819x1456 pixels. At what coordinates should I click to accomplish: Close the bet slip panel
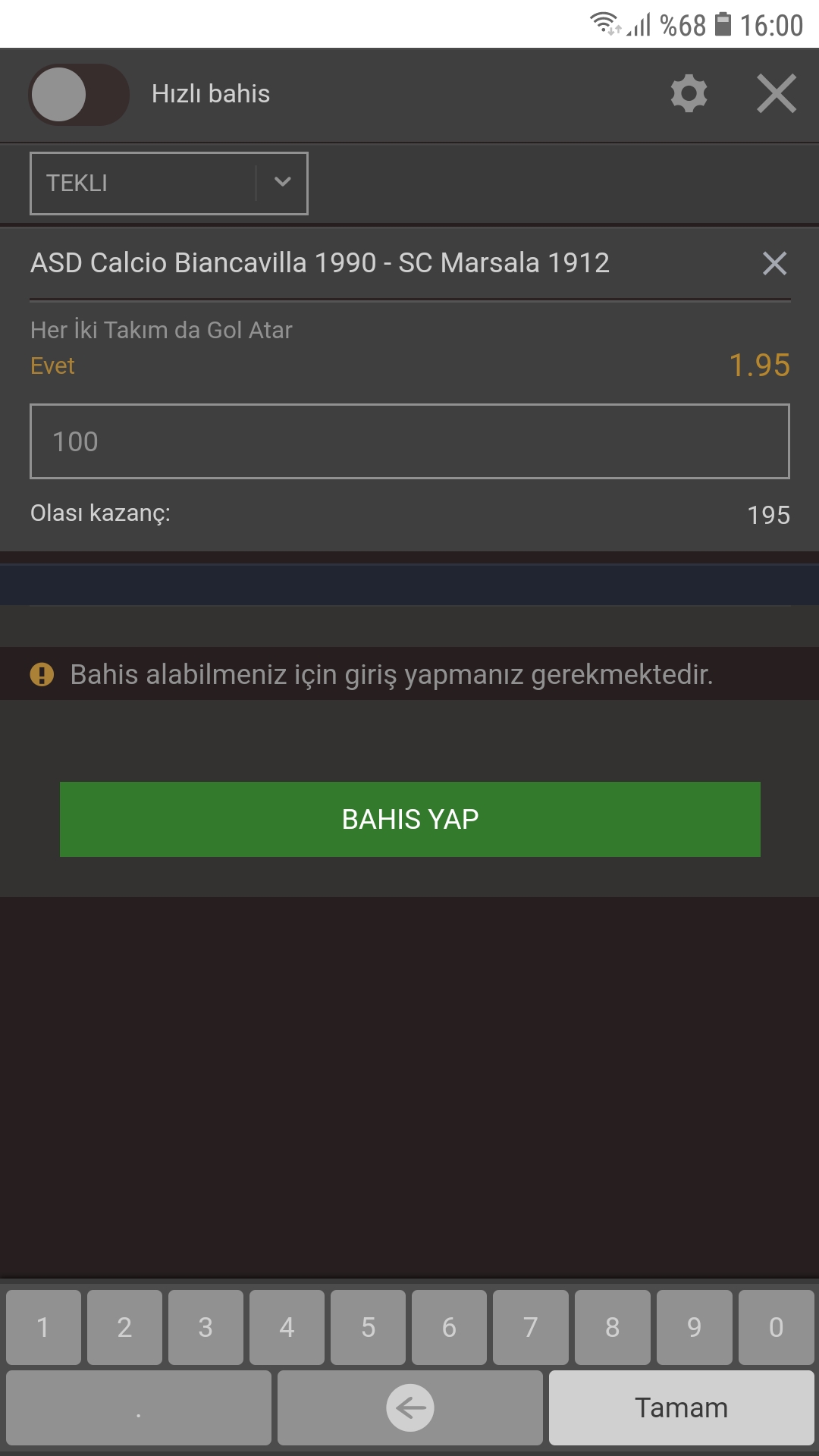point(777,94)
